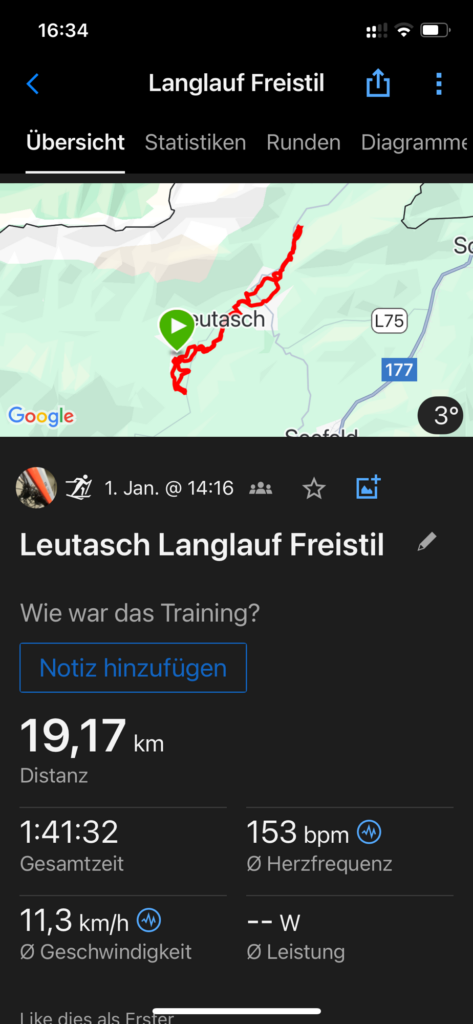
Task: Open the profile picture avatar
Action: click(x=36, y=488)
